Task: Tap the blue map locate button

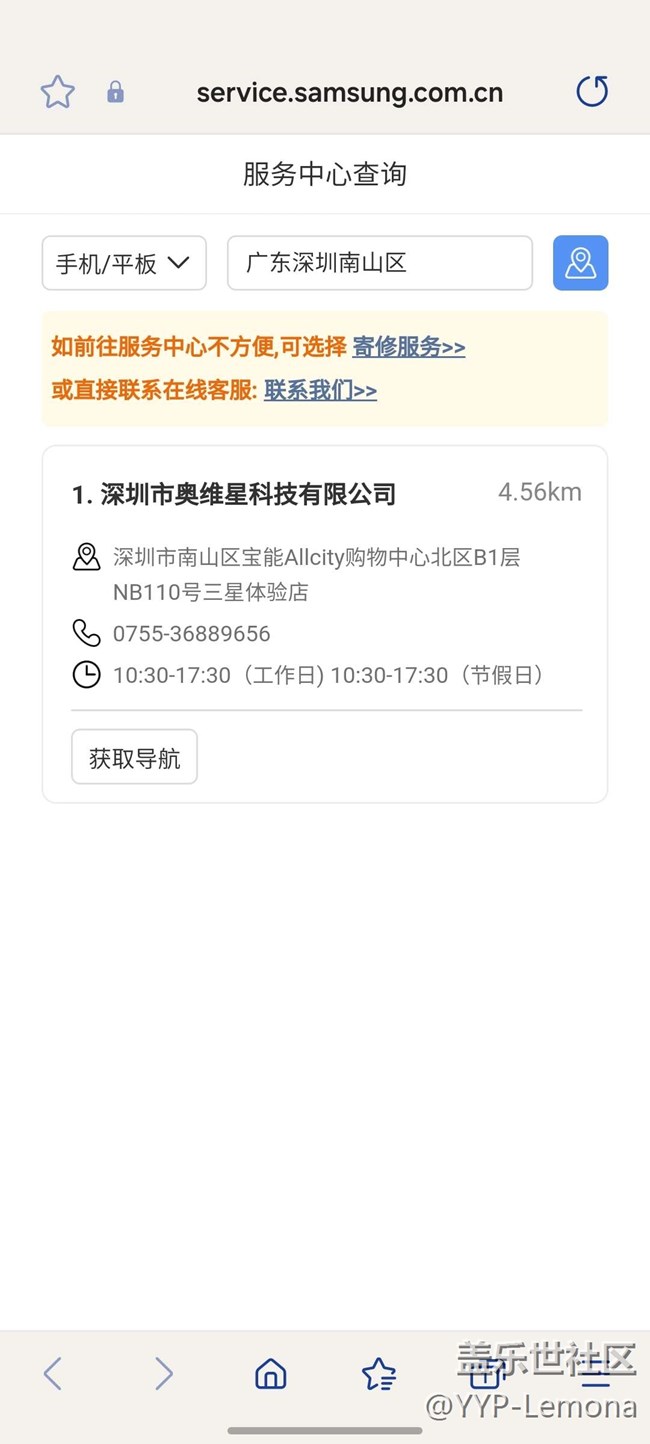Action: pos(580,263)
